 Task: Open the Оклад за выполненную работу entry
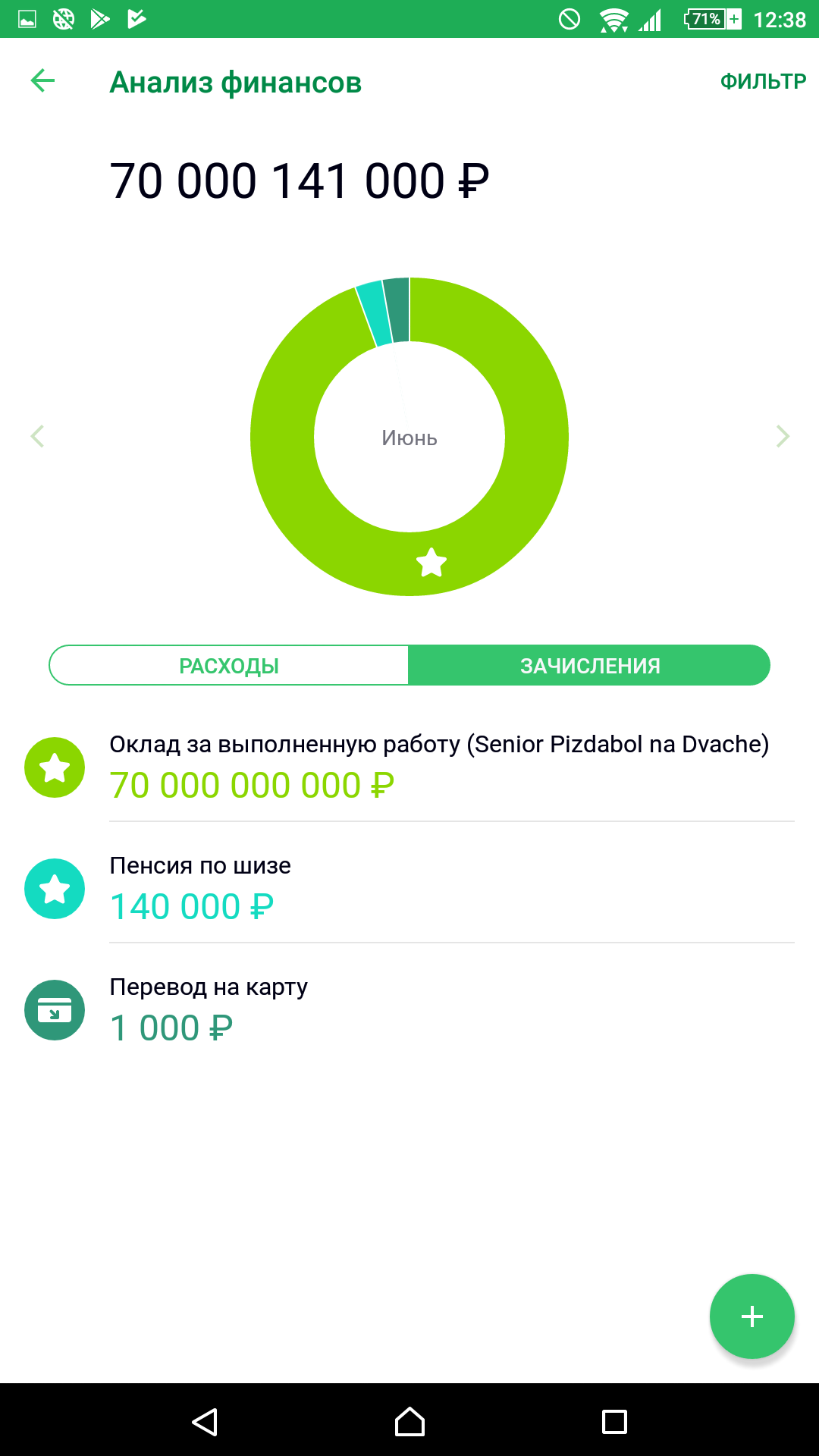(x=439, y=766)
